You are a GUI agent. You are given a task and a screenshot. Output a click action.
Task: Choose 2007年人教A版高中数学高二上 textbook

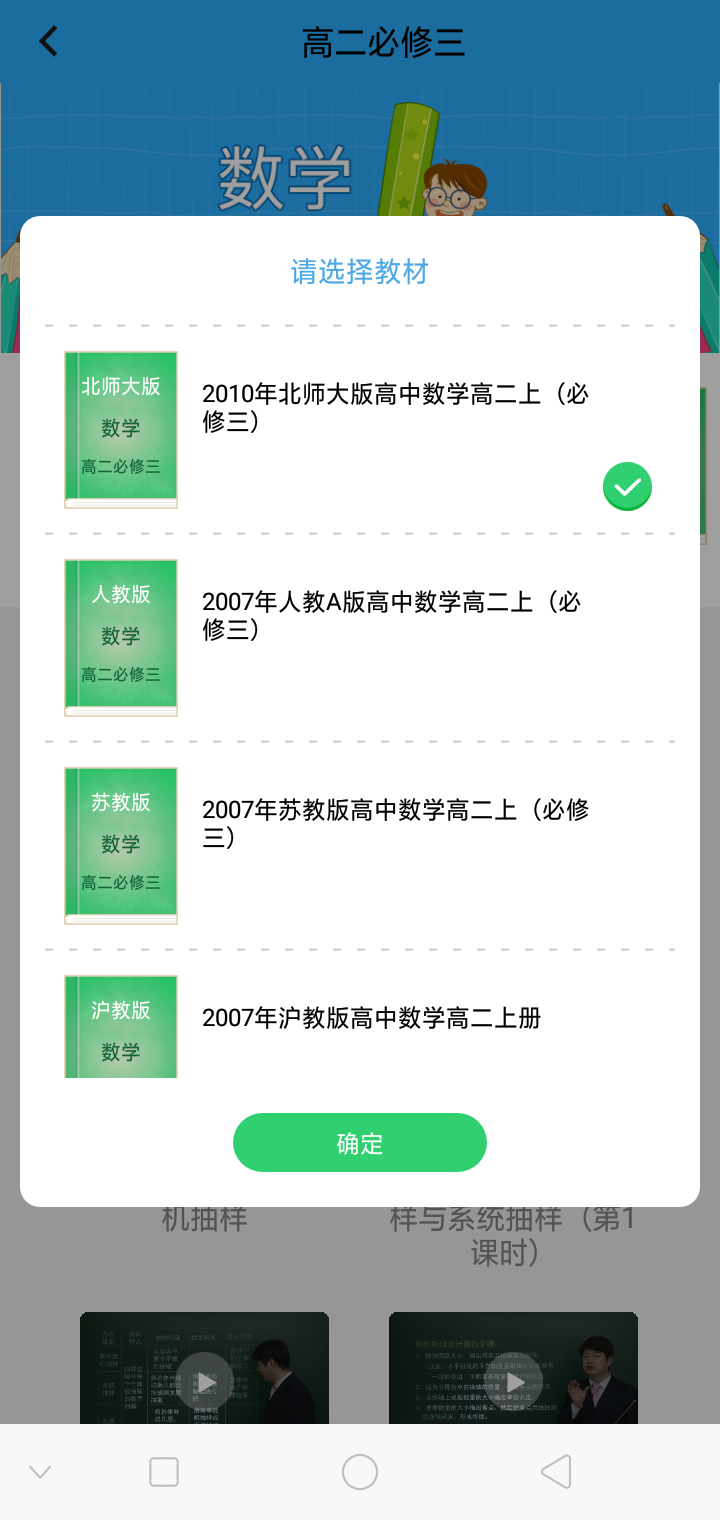[391, 615]
